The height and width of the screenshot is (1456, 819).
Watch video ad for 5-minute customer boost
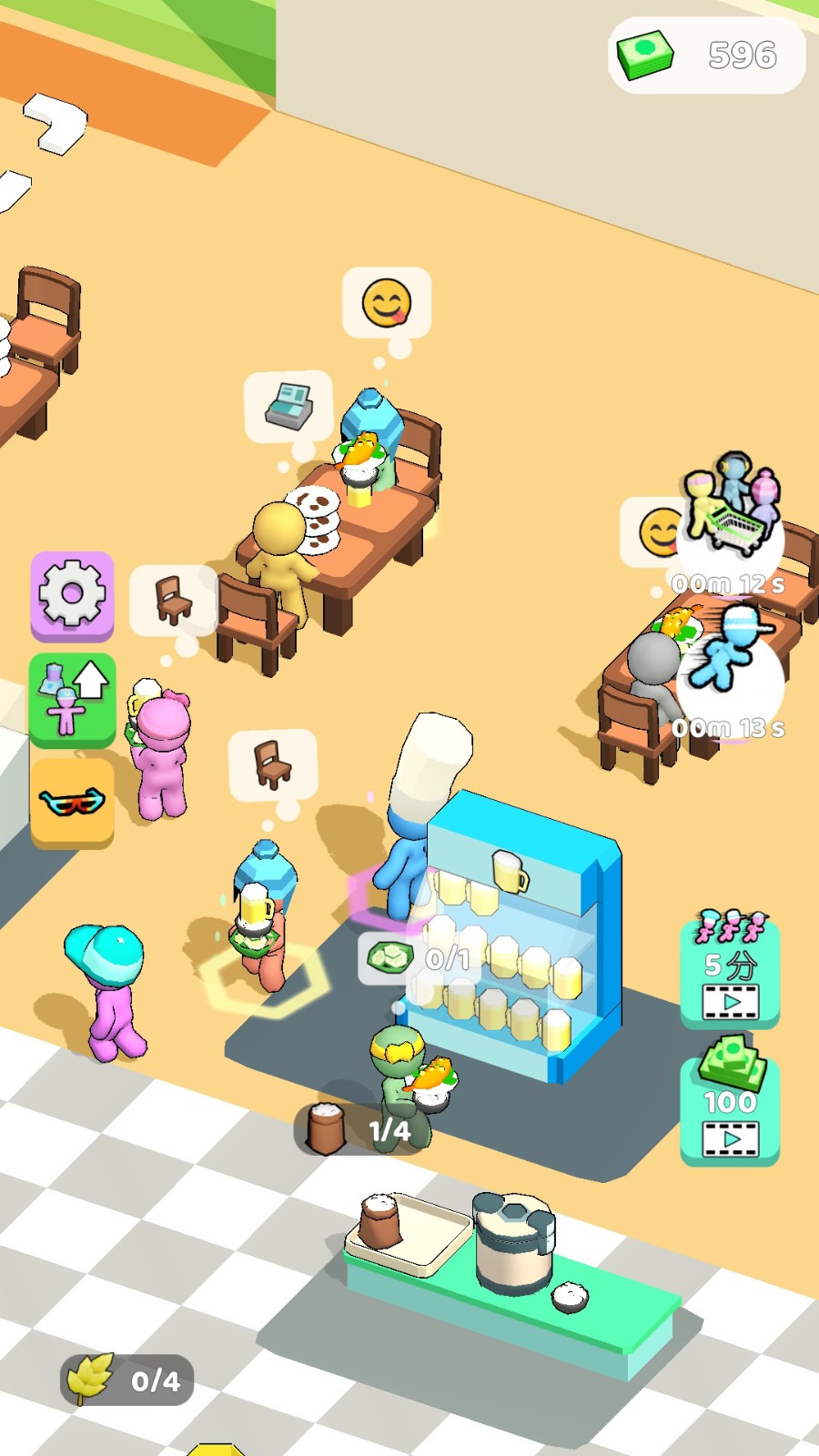pyautogui.click(x=730, y=972)
